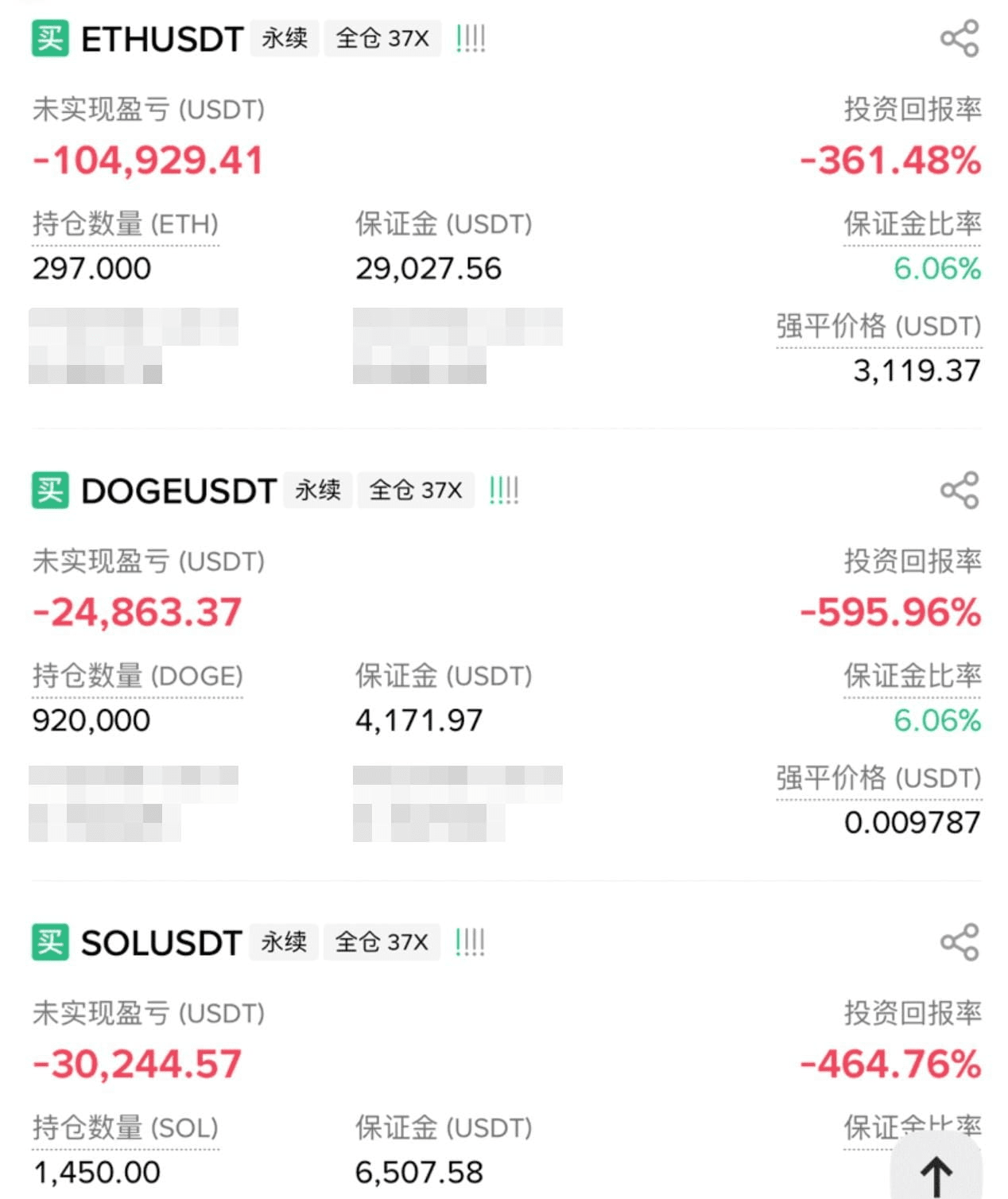This screenshot has height=1199, width=1008.
Task: Open the DOGEUSDT 全仓 37X leverage chip
Action: tap(416, 490)
